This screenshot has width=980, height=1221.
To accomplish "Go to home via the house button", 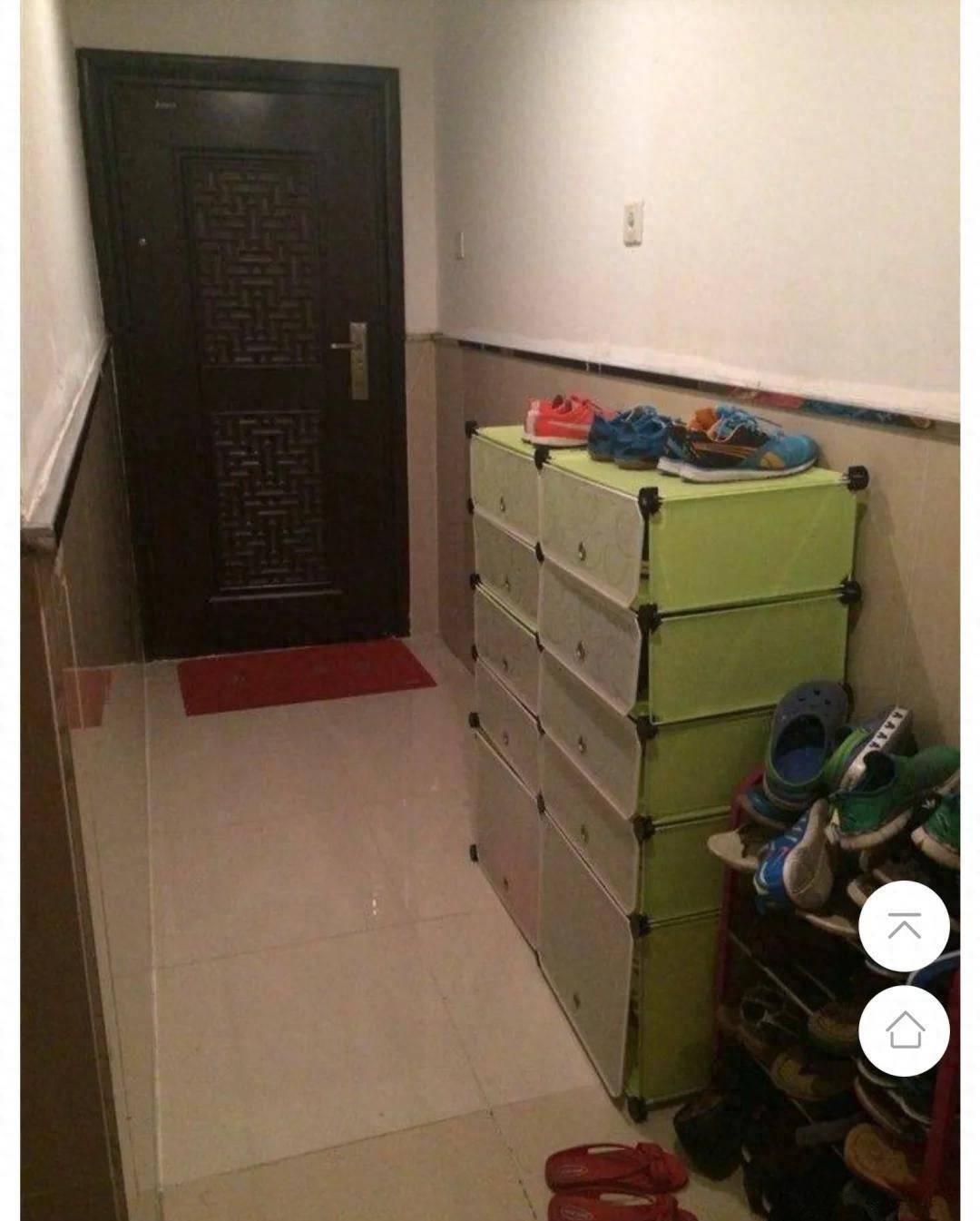I will click(904, 1030).
